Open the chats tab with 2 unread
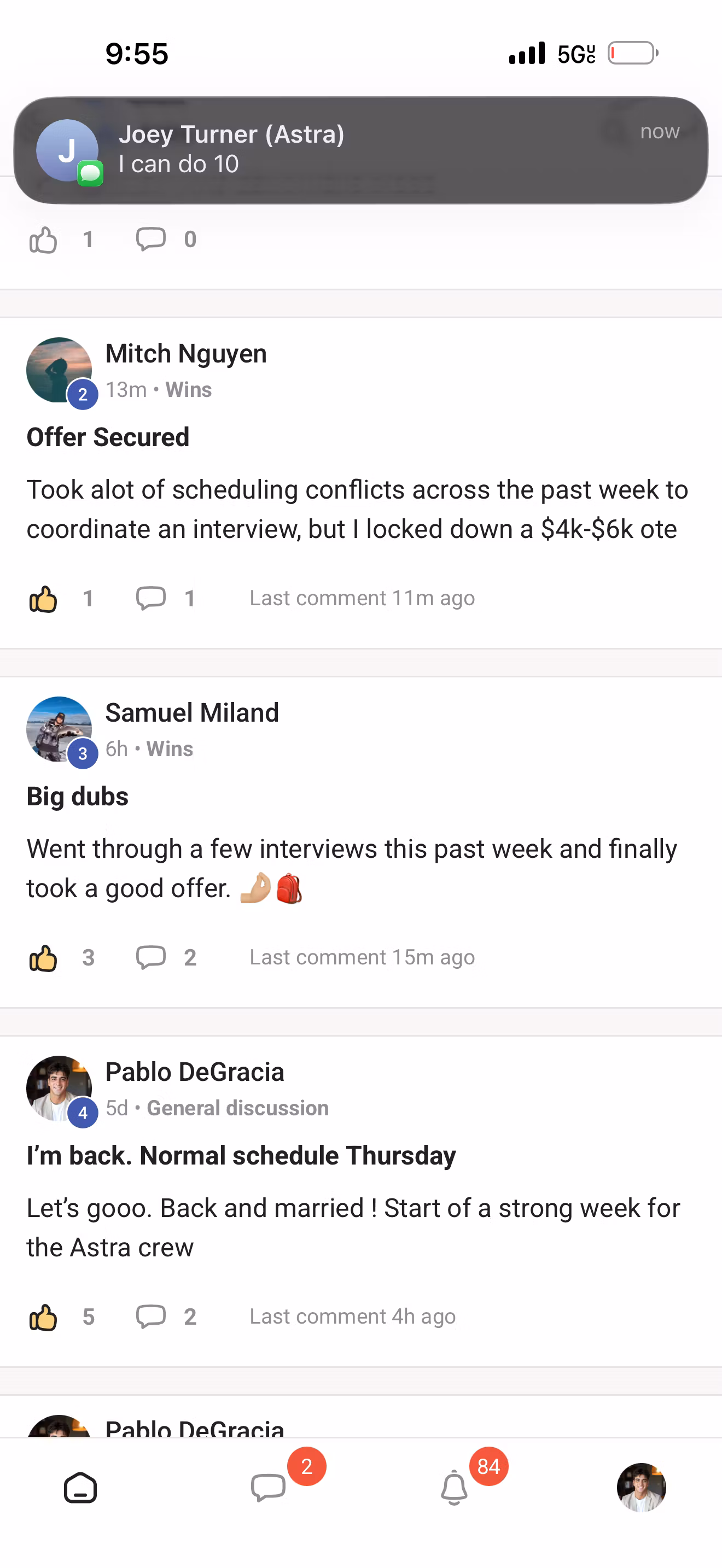 [x=269, y=1488]
